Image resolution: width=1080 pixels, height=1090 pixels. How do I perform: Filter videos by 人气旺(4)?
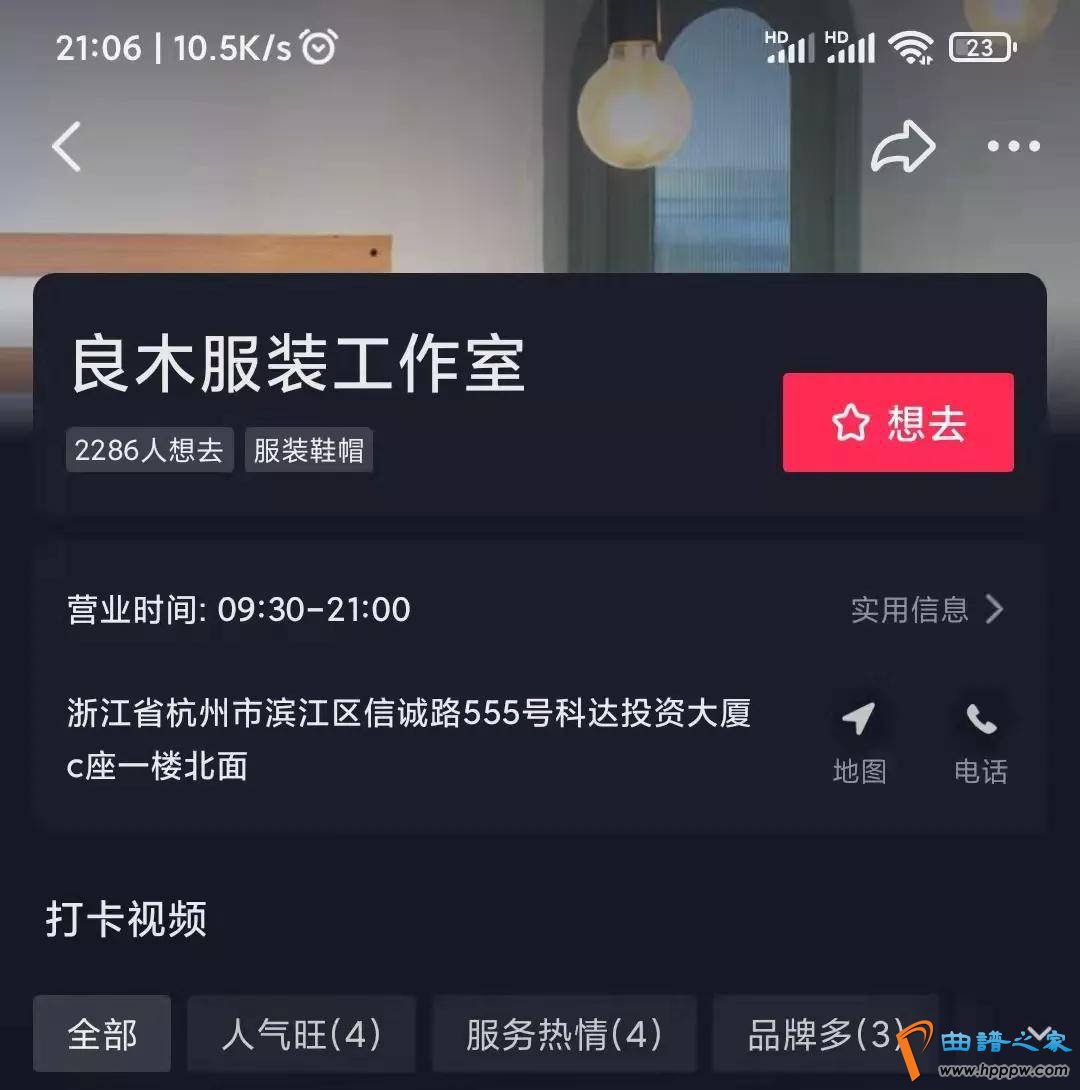pos(301,1034)
